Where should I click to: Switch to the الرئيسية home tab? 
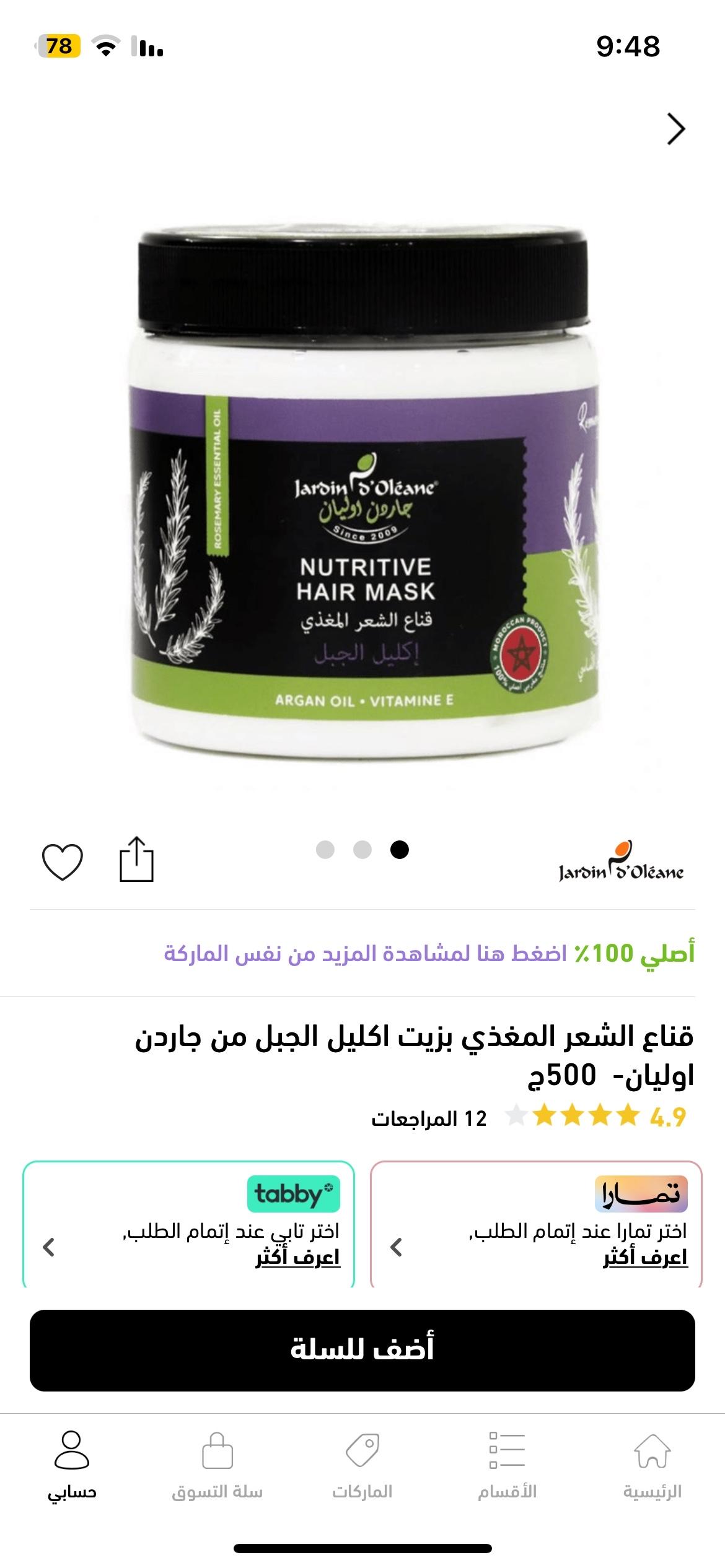tap(652, 1465)
